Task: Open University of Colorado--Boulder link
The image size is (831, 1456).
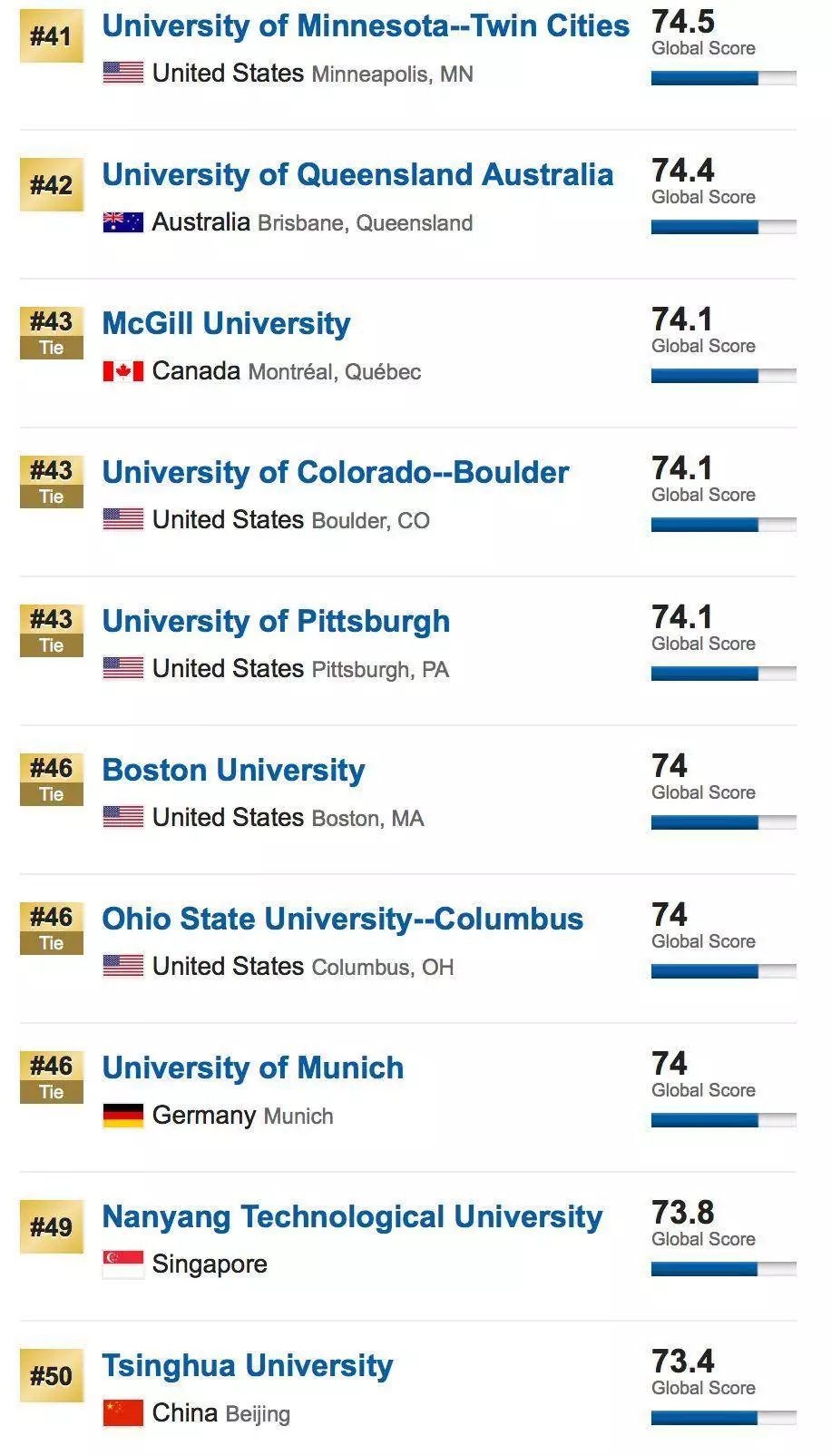Action: 335,473
